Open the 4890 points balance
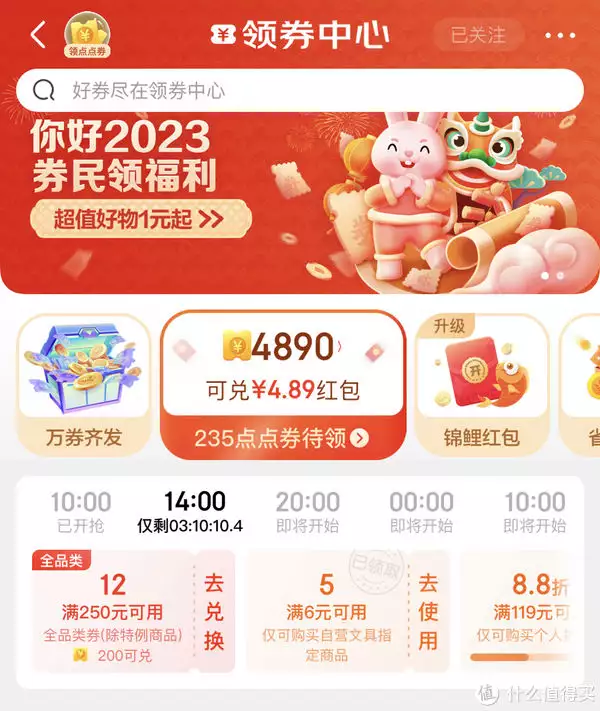The height and width of the screenshot is (711, 600). click(x=283, y=348)
